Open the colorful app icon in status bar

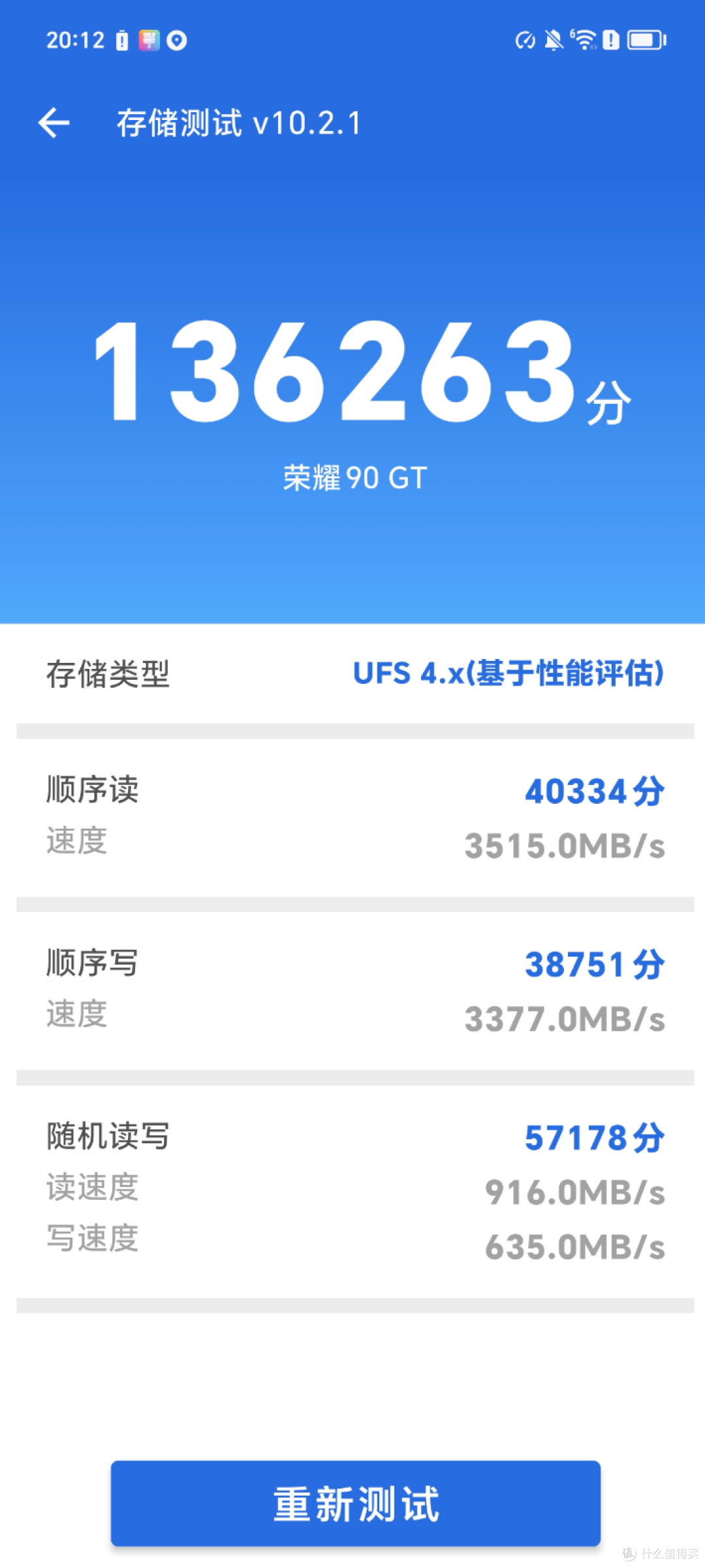click(151, 40)
